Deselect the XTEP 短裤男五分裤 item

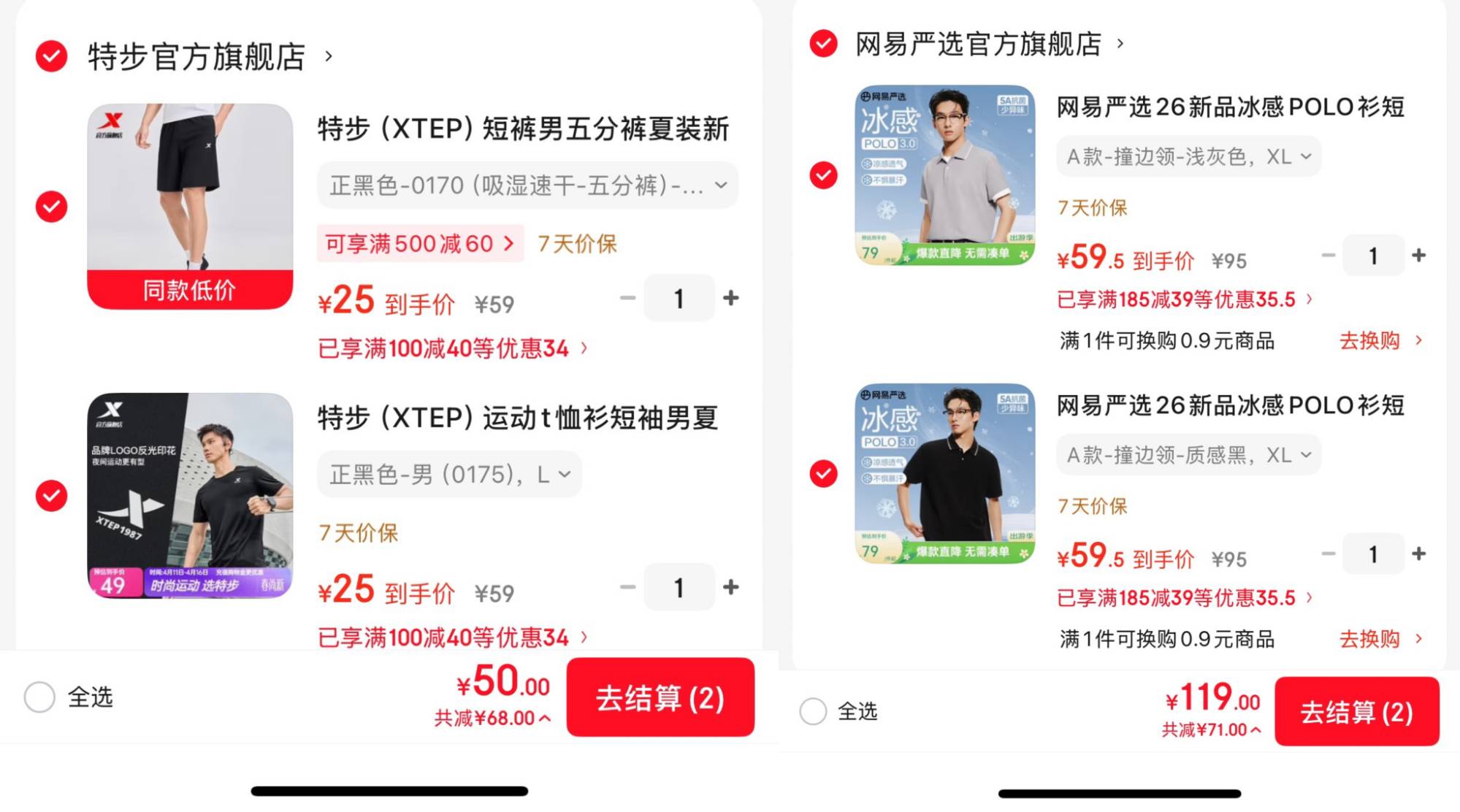tap(51, 207)
